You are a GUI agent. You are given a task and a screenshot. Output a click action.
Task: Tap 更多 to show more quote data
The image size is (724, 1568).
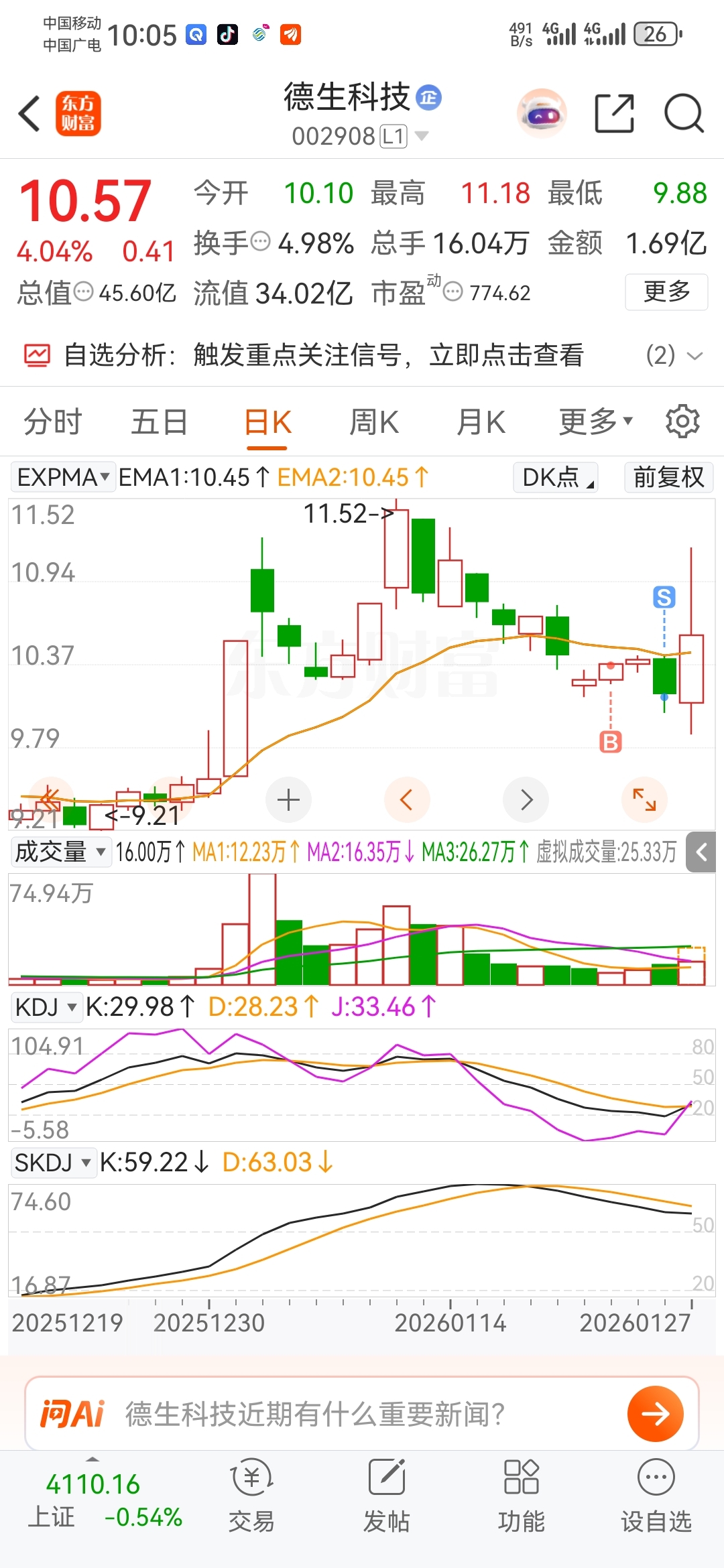pyautogui.click(x=666, y=292)
